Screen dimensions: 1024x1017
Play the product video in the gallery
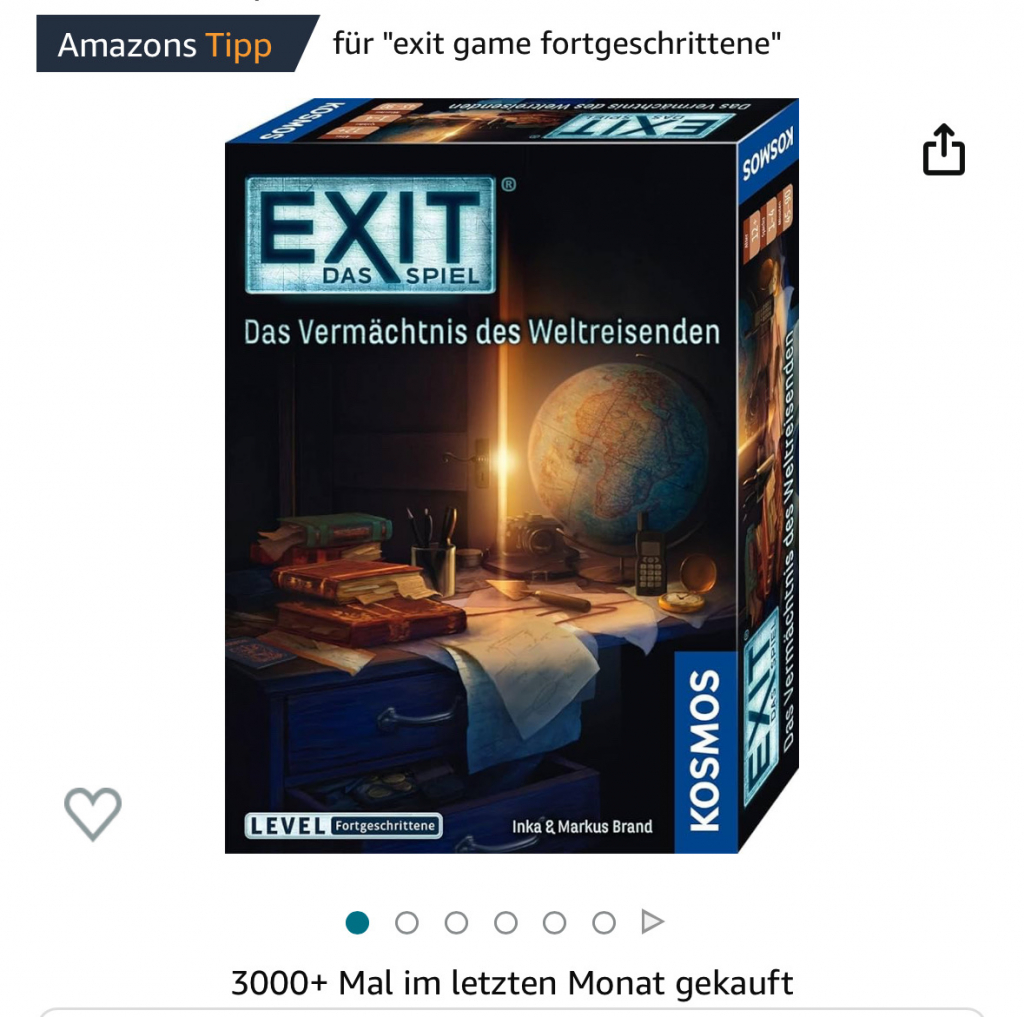click(x=652, y=922)
